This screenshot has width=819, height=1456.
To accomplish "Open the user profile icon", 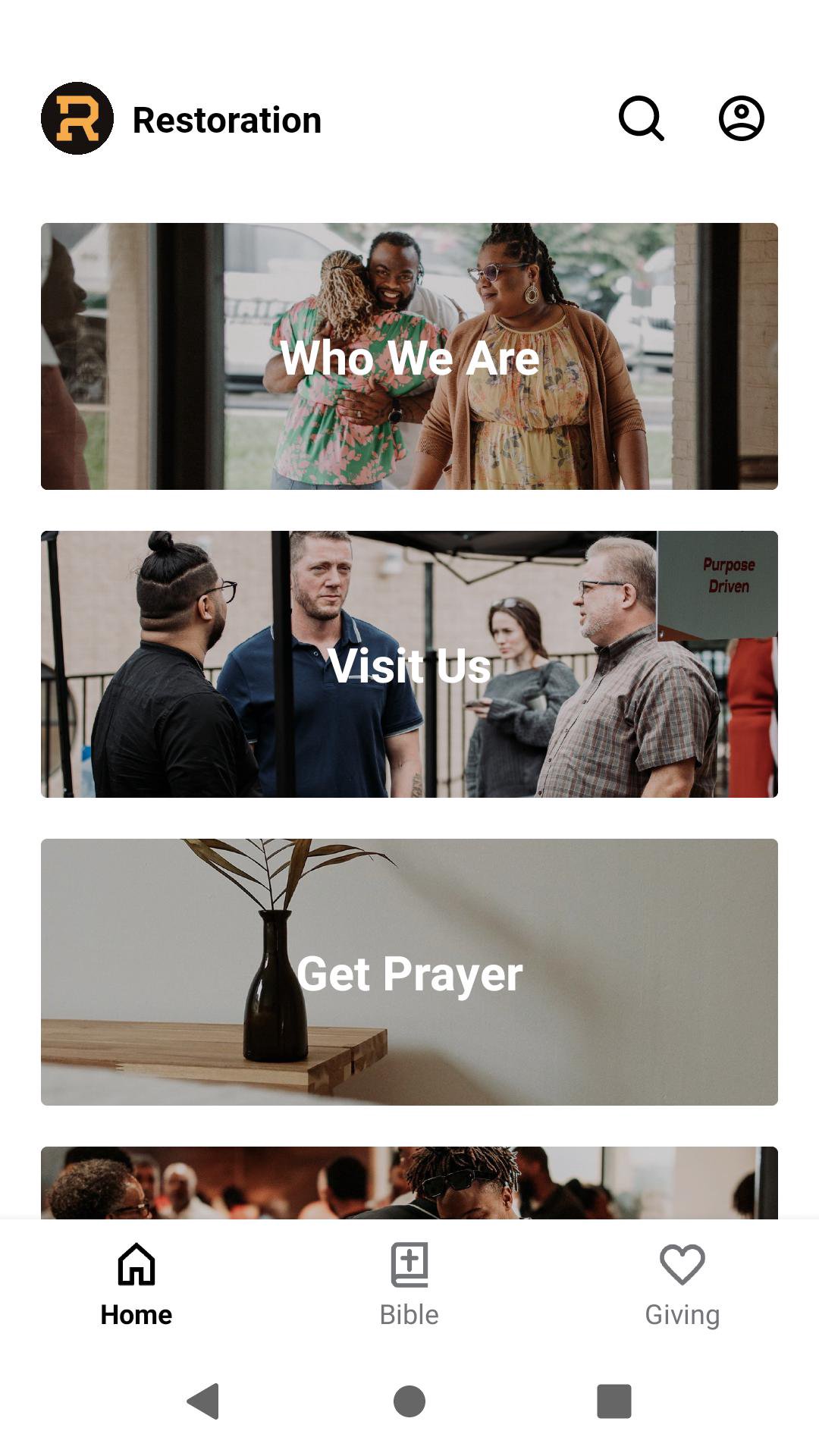I will coord(741,118).
